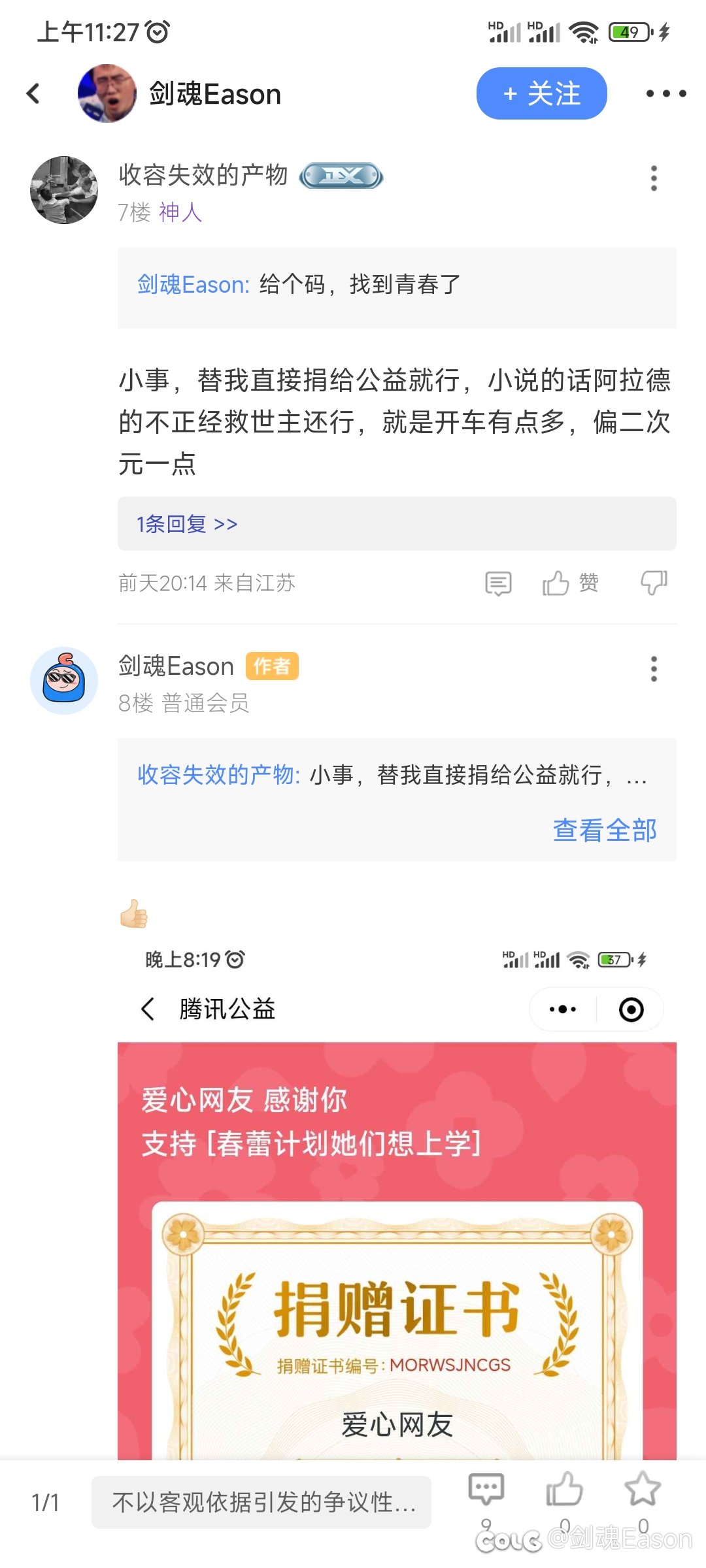Viewport: 706px width, 1568px height.
Task: Reply to the 7楼 comment via comment icon
Action: [x=498, y=583]
